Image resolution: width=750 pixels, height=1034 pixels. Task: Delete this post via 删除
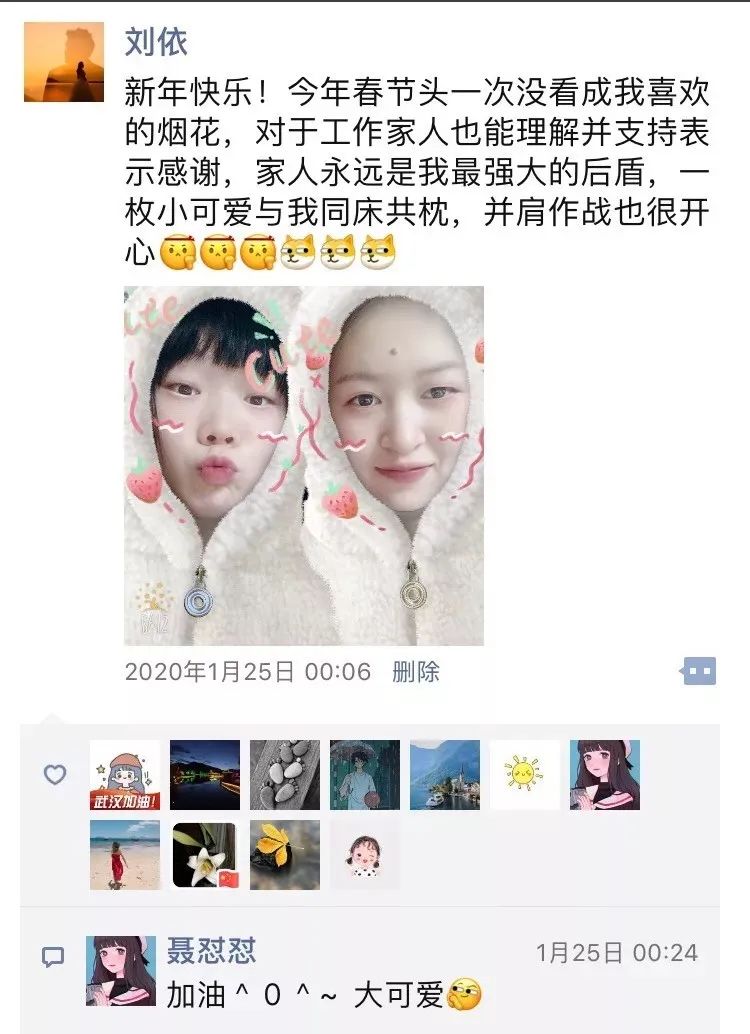[415, 672]
